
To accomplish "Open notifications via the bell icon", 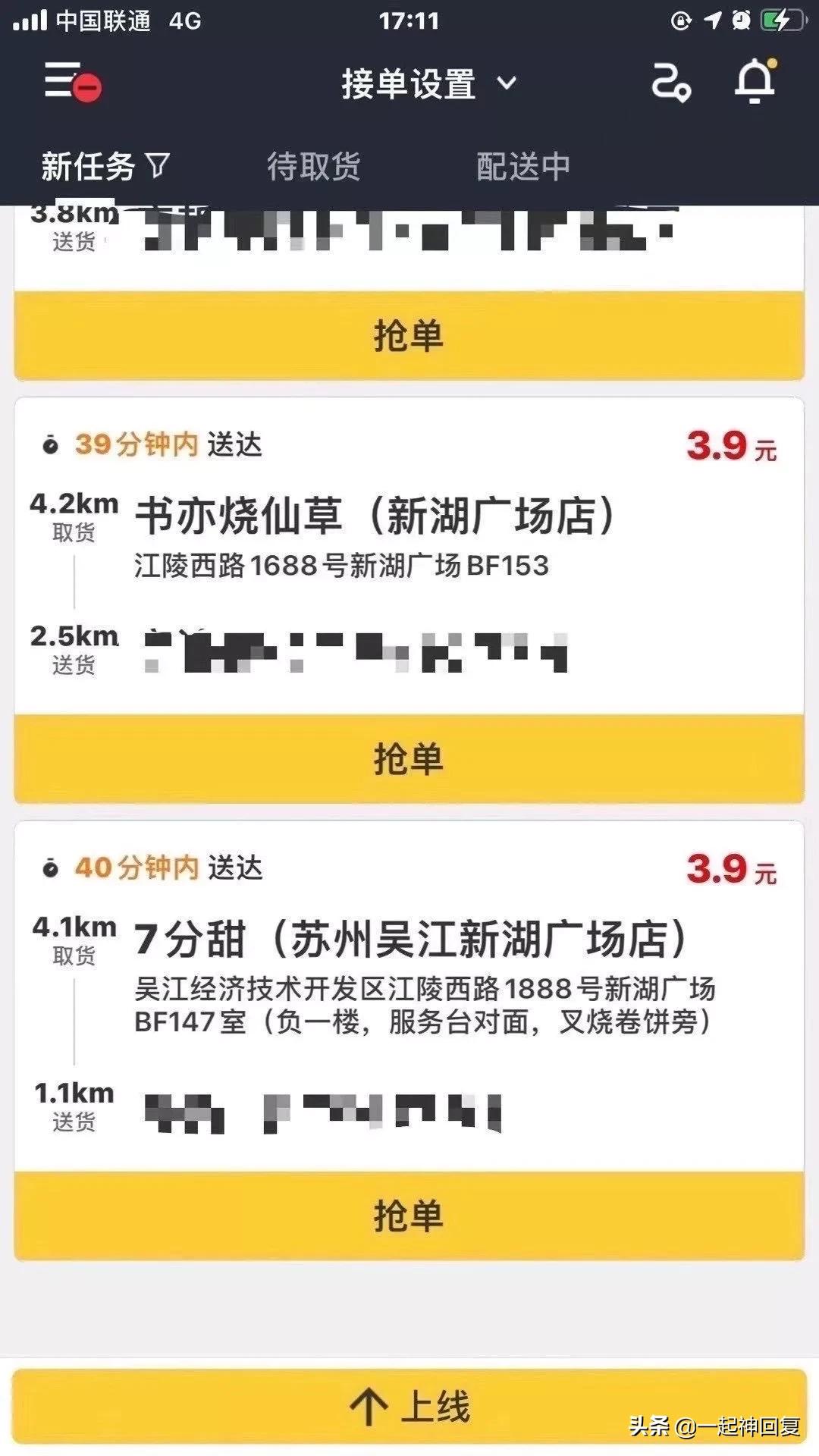I will [x=755, y=82].
